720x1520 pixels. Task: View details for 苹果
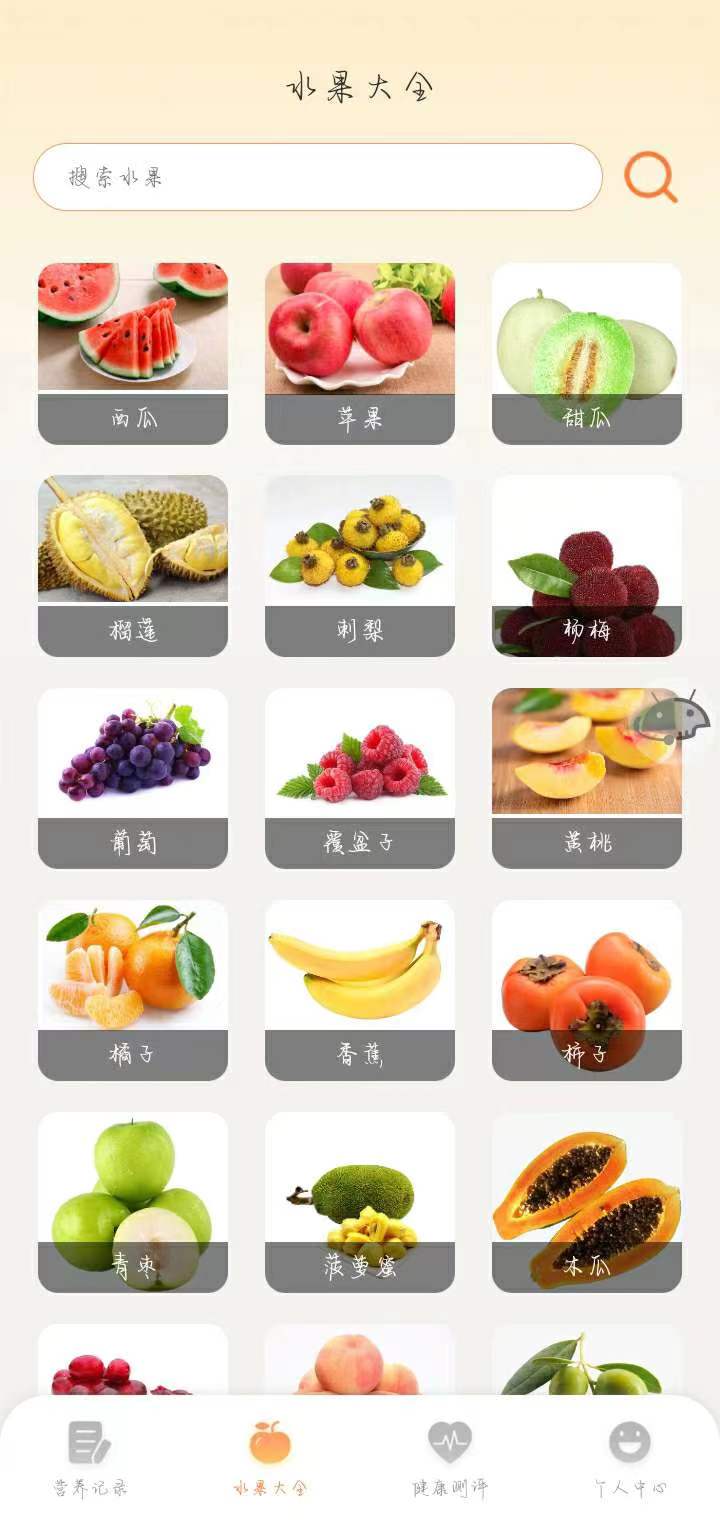(360, 353)
